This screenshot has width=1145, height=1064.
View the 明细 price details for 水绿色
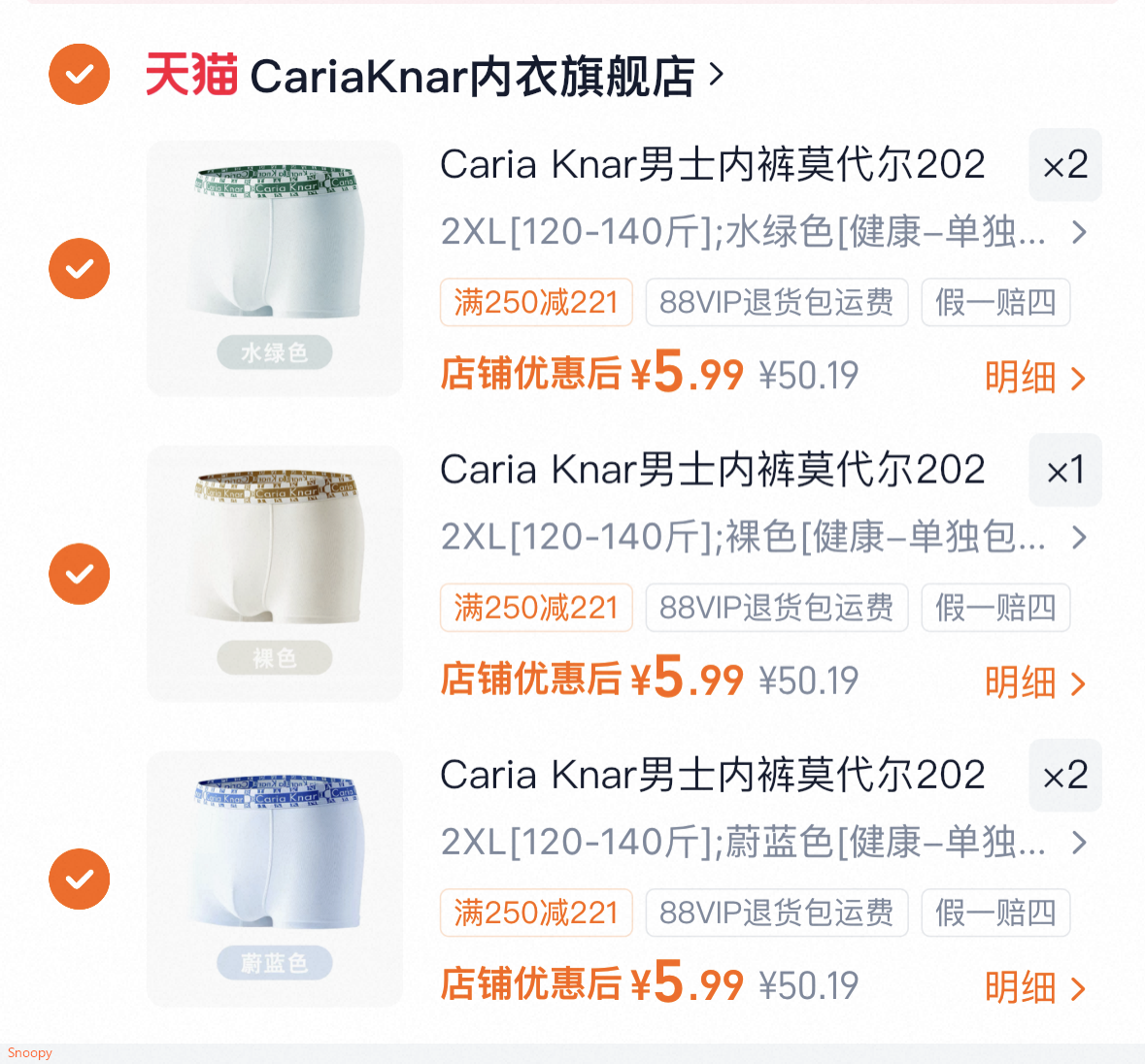point(1035,378)
